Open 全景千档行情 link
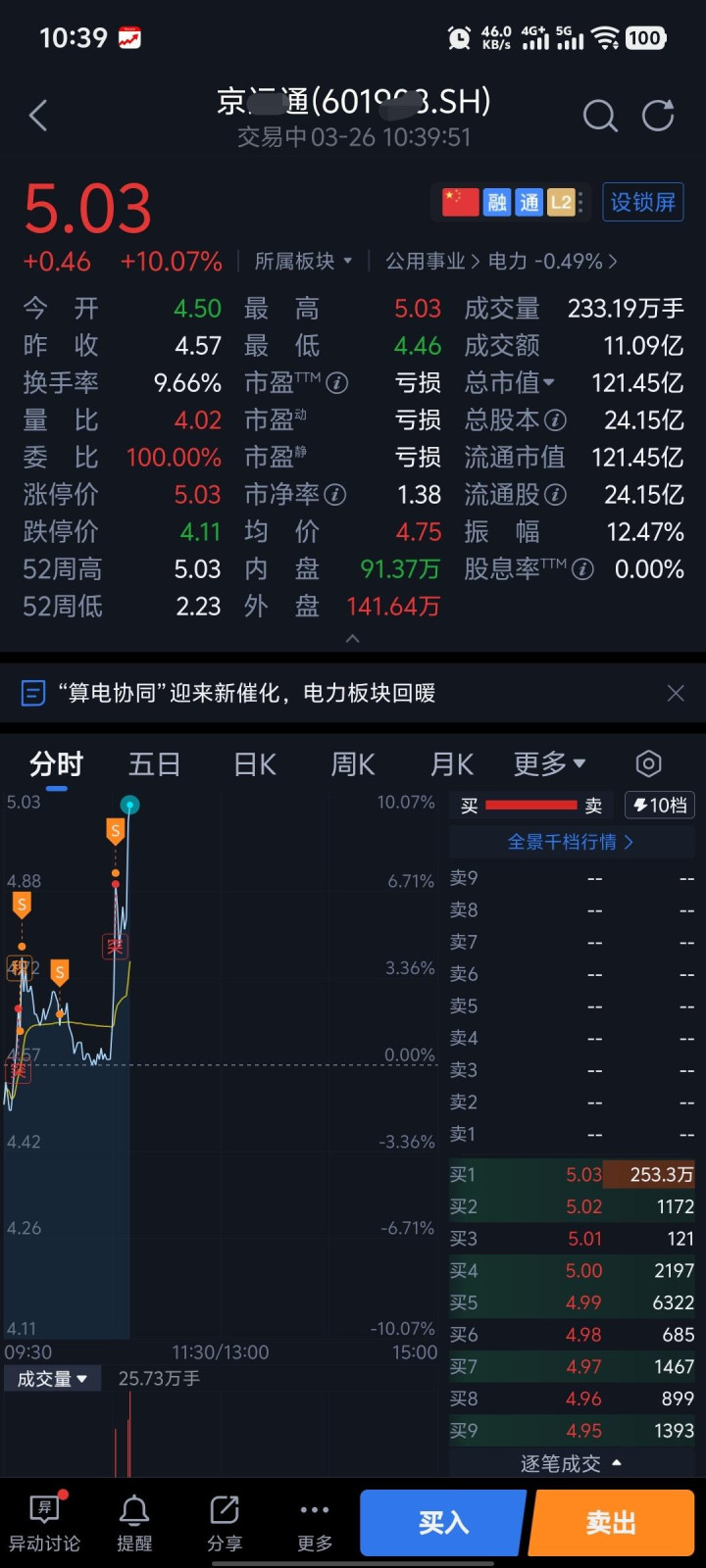The image size is (706, 1568). [571, 842]
